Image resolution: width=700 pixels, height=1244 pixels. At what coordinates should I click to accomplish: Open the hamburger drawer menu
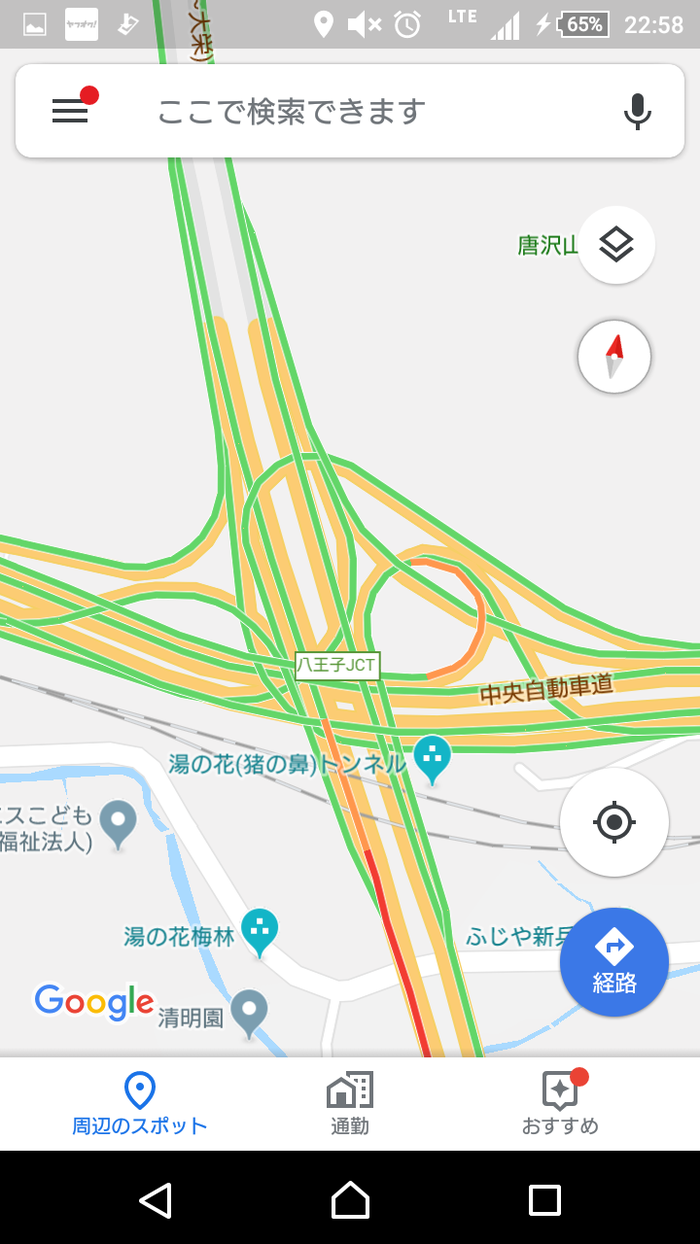coord(70,111)
